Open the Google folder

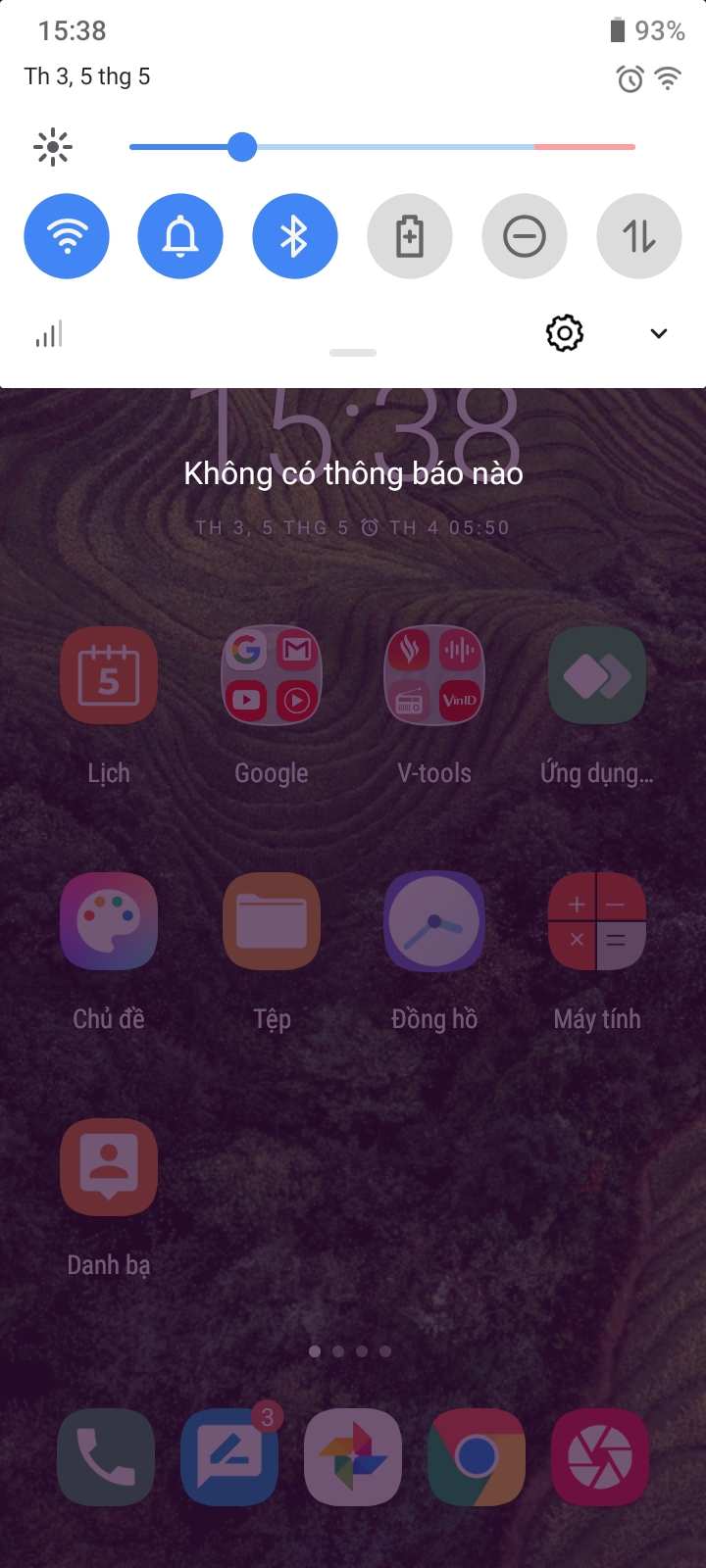tap(272, 676)
